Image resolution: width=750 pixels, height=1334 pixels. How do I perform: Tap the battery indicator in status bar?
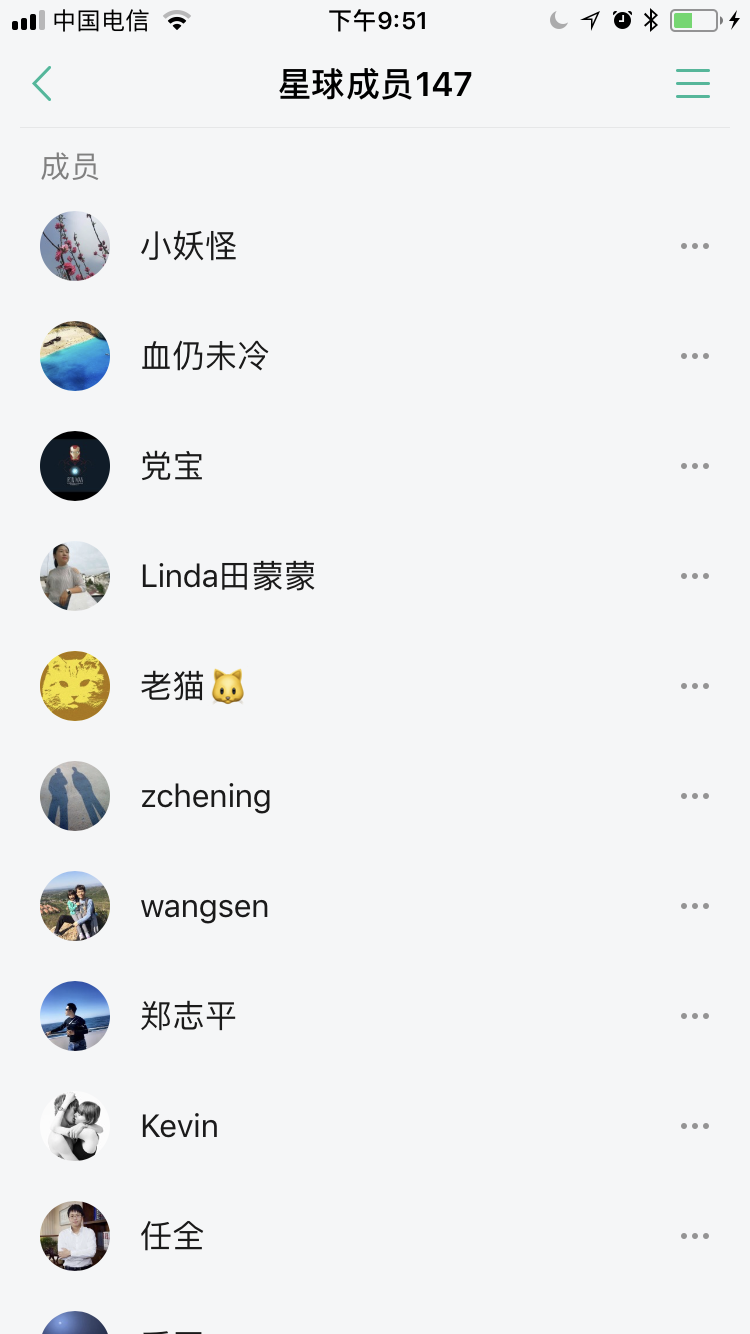point(692,18)
